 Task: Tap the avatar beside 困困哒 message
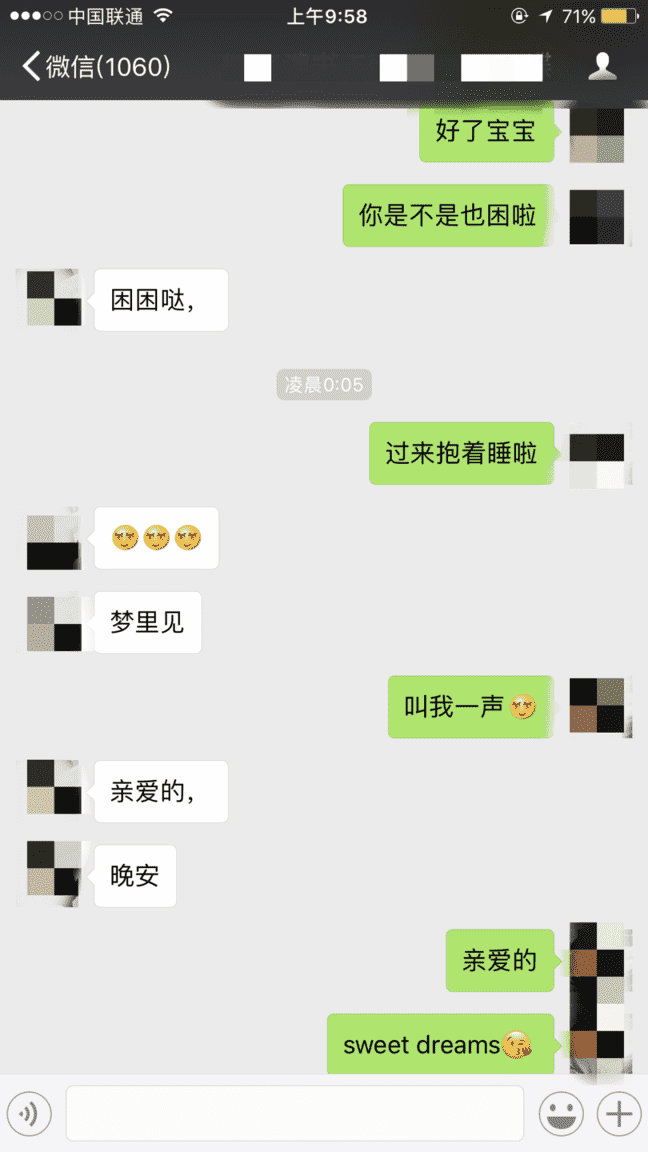[54, 298]
